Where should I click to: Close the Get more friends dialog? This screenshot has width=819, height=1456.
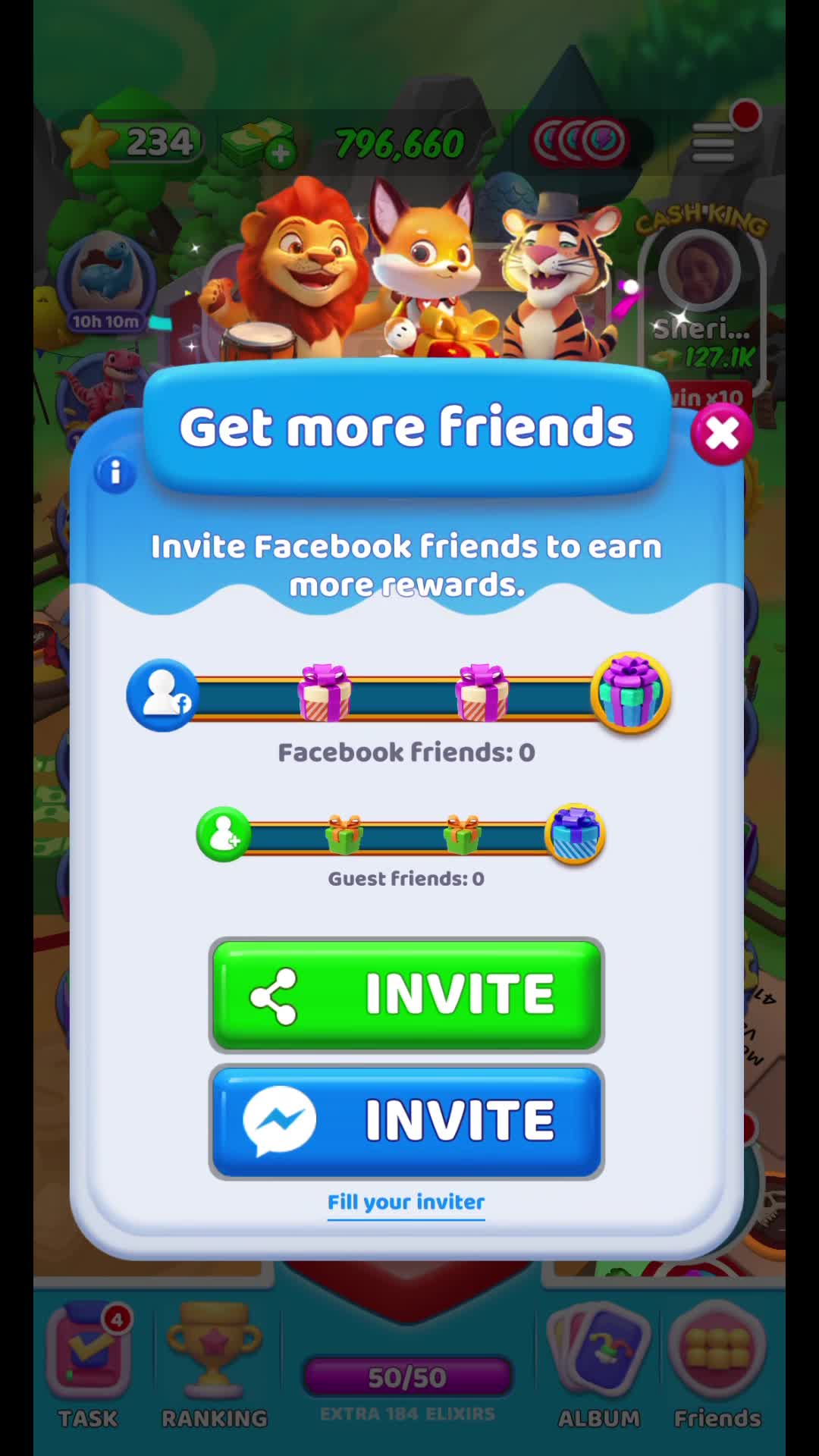coord(721,434)
